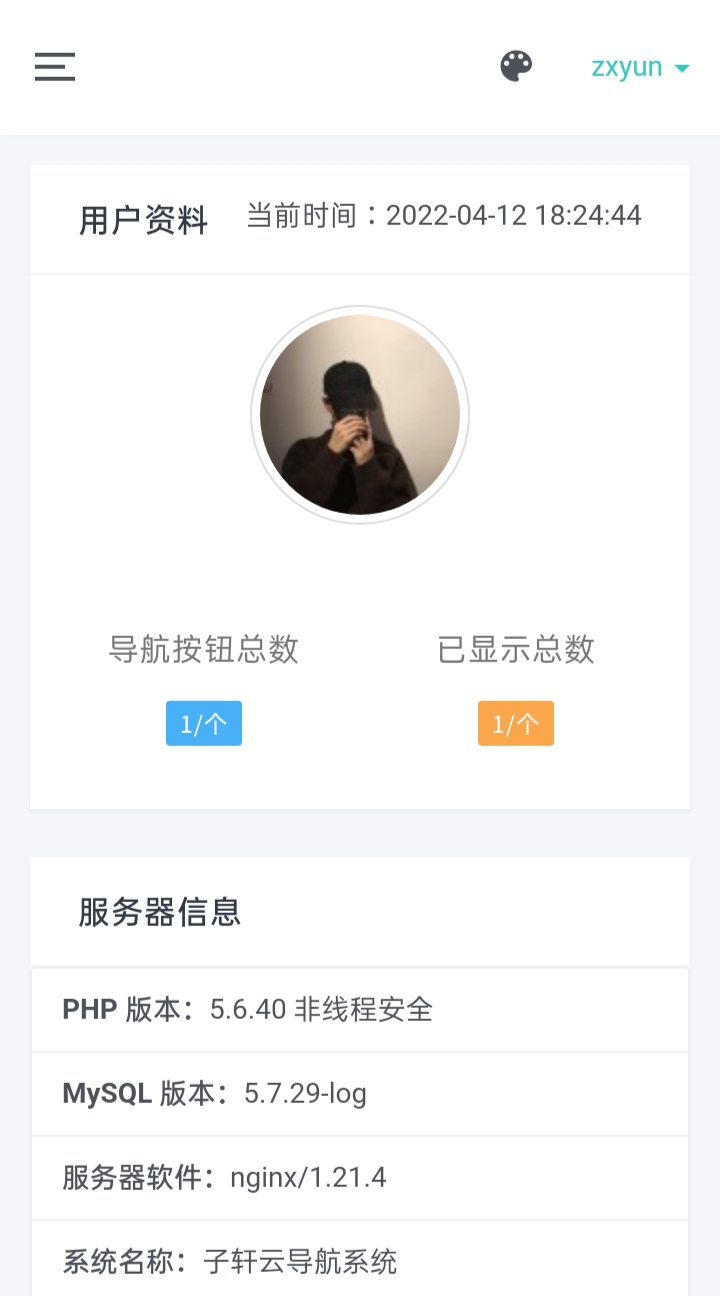Open the hamburger navigation menu
This screenshot has height=1296, width=720.
point(55,67)
